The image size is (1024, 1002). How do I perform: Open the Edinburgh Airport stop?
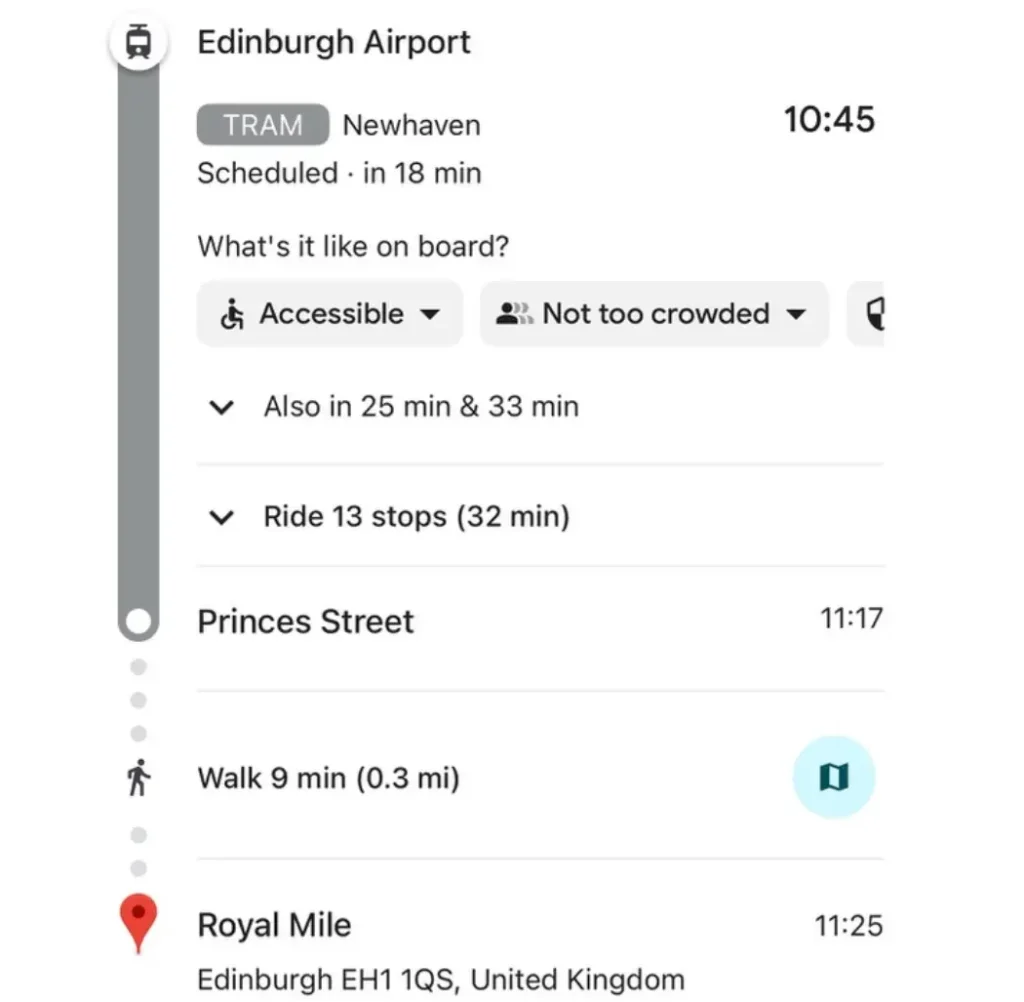point(333,42)
